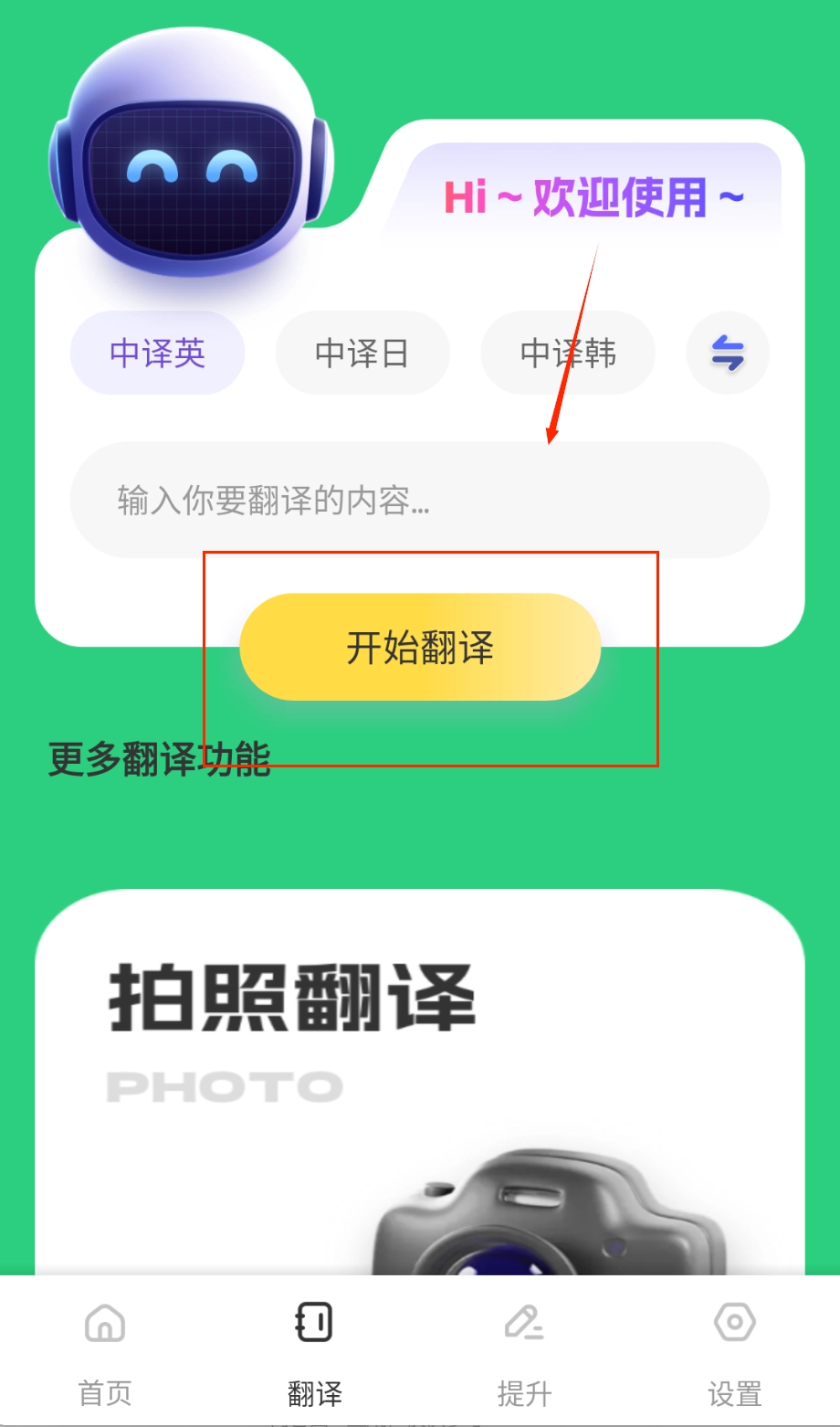Go to the 首页 tab
The image size is (840, 1427).
105,1352
